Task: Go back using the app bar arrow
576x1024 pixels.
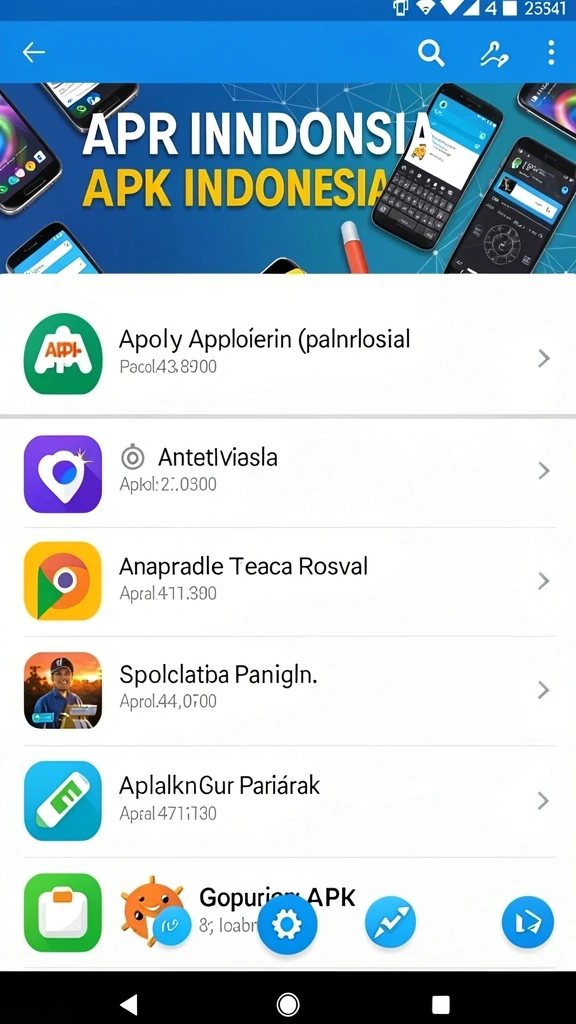Action: [x=33, y=52]
